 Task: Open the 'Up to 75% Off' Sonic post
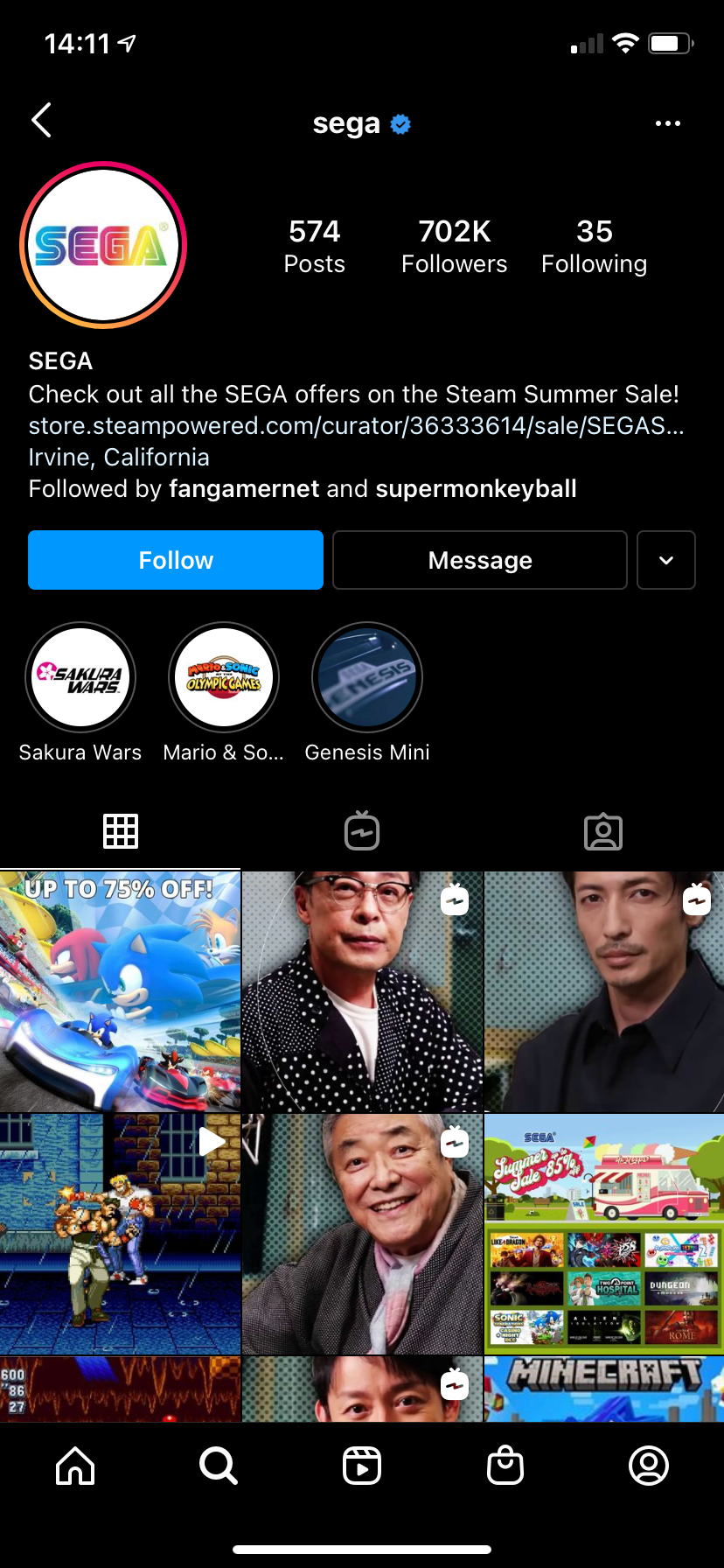(120, 991)
